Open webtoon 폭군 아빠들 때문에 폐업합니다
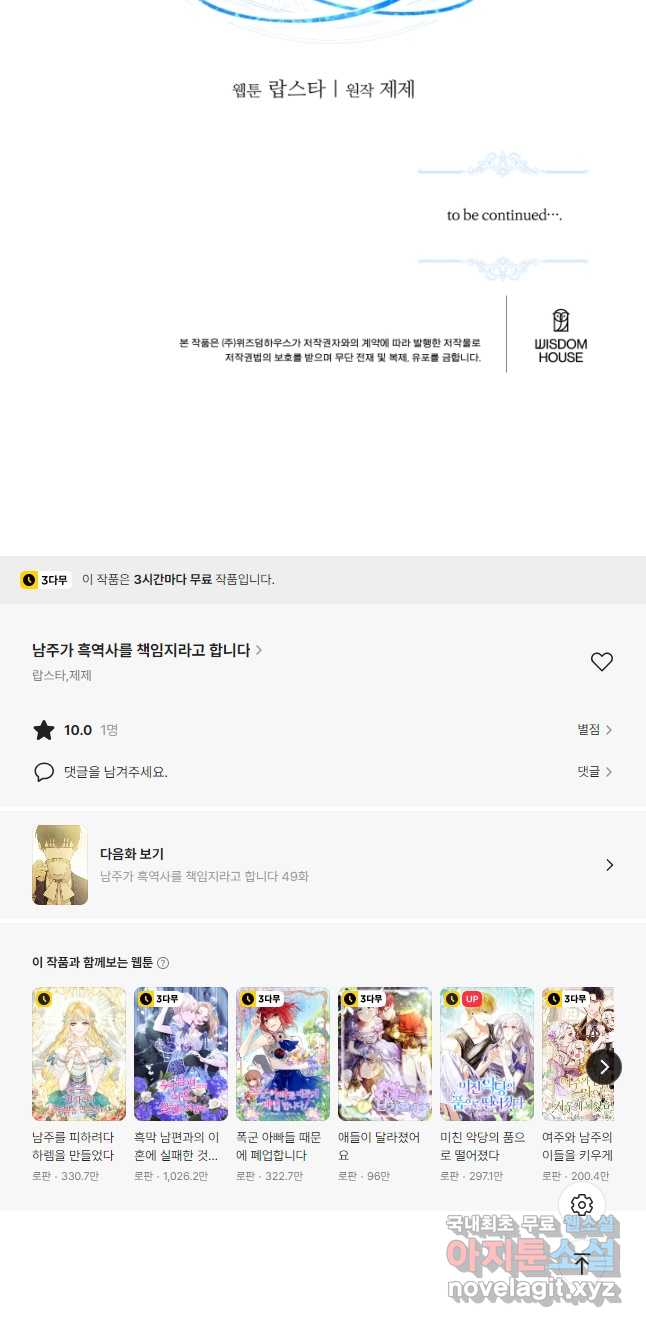 pyautogui.click(x=283, y=1054)
